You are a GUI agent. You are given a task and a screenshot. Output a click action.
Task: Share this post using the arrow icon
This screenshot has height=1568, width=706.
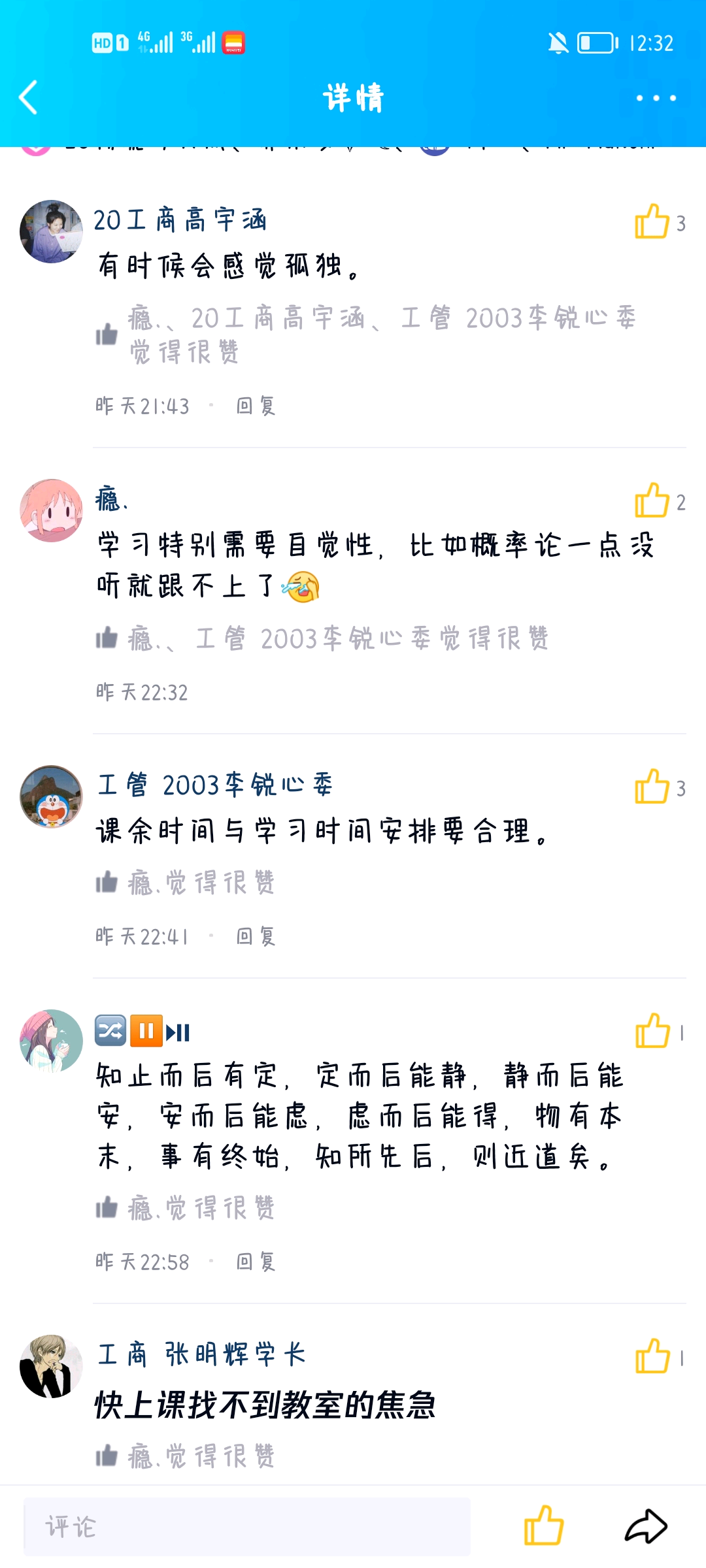[x=646, y=1526]
